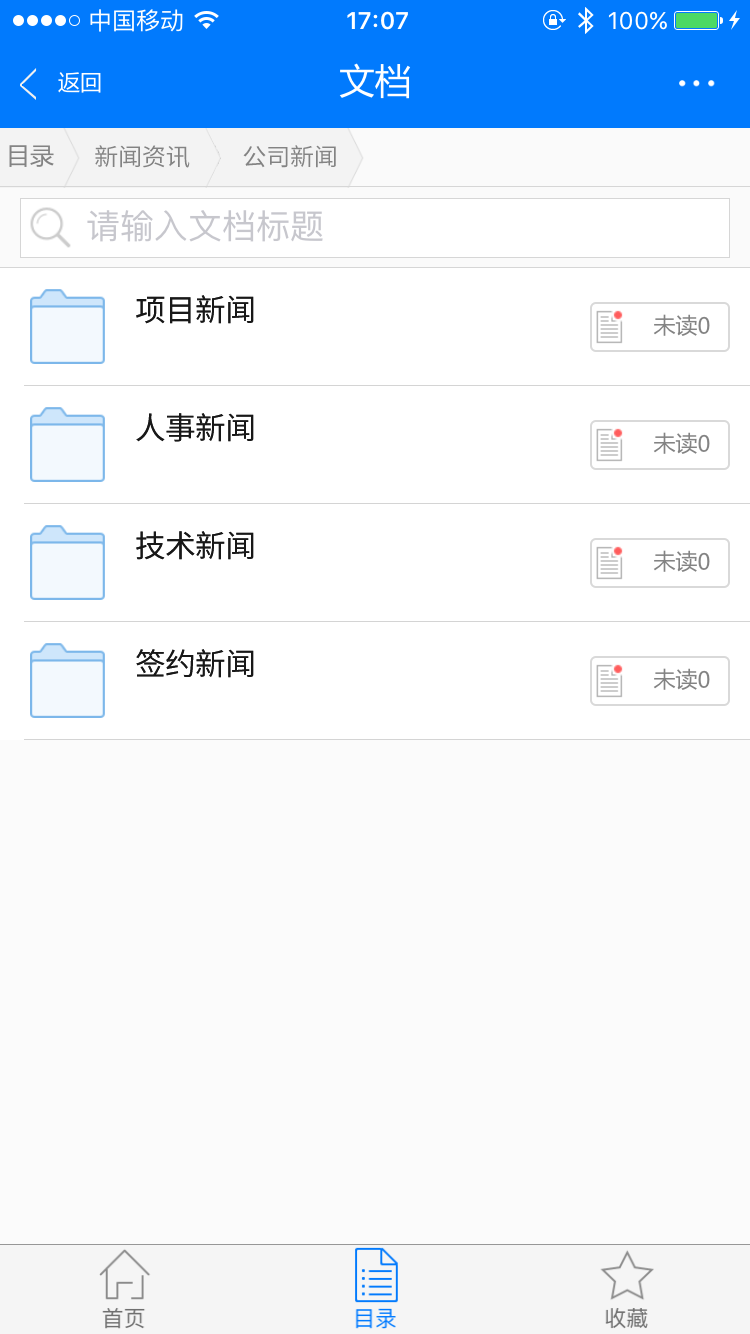This screenshot has height=1334, width=750.
Task: Open the 人事新闻 folder
Action: pyautogui.click(x=375, y=445)
